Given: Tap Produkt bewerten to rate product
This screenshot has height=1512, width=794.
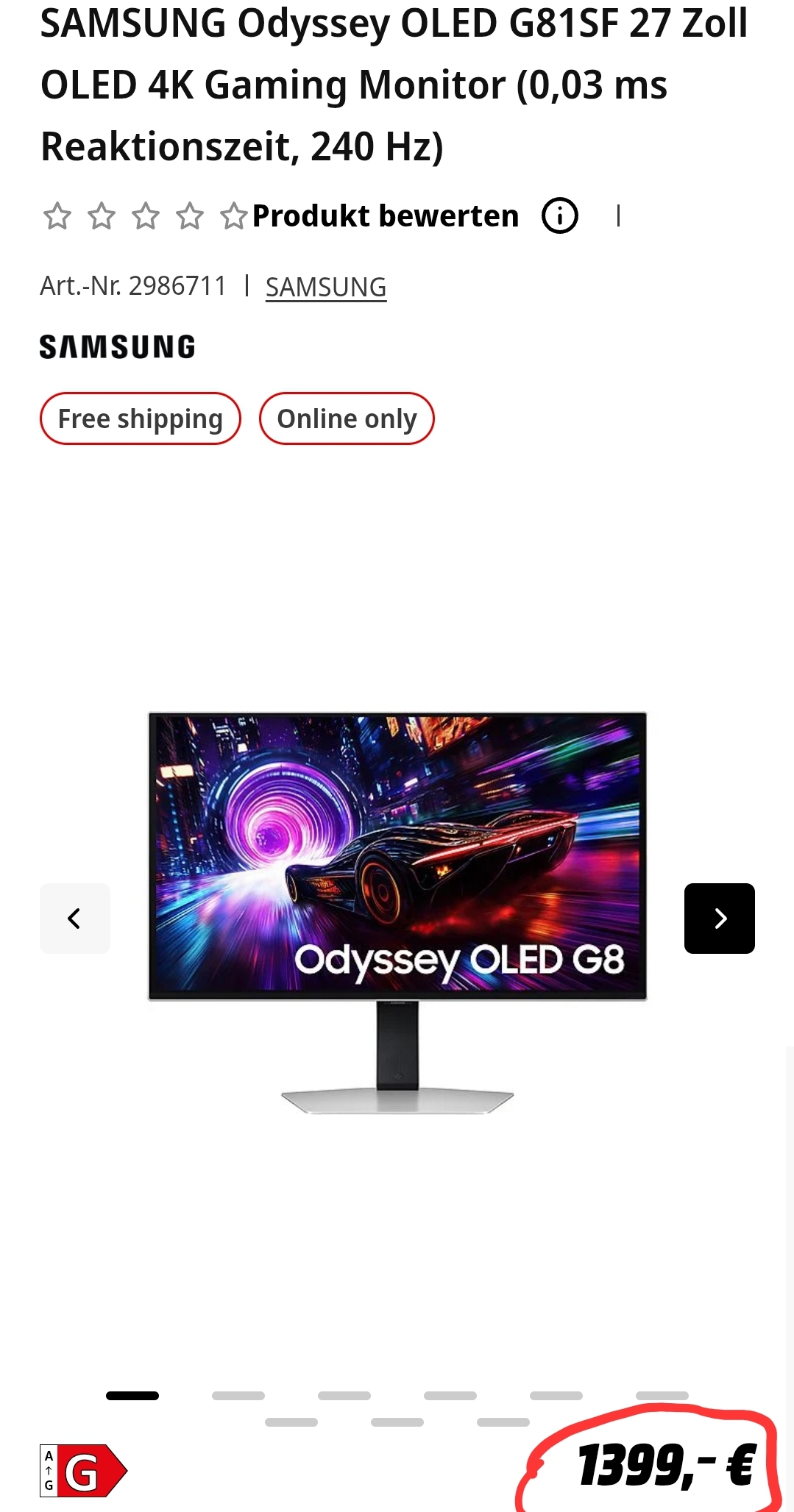Looking at the screenshot, I should [x=386, y=216].
